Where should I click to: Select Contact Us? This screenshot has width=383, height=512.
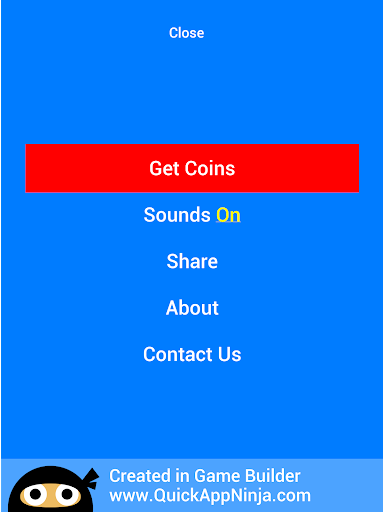(192, 354)
